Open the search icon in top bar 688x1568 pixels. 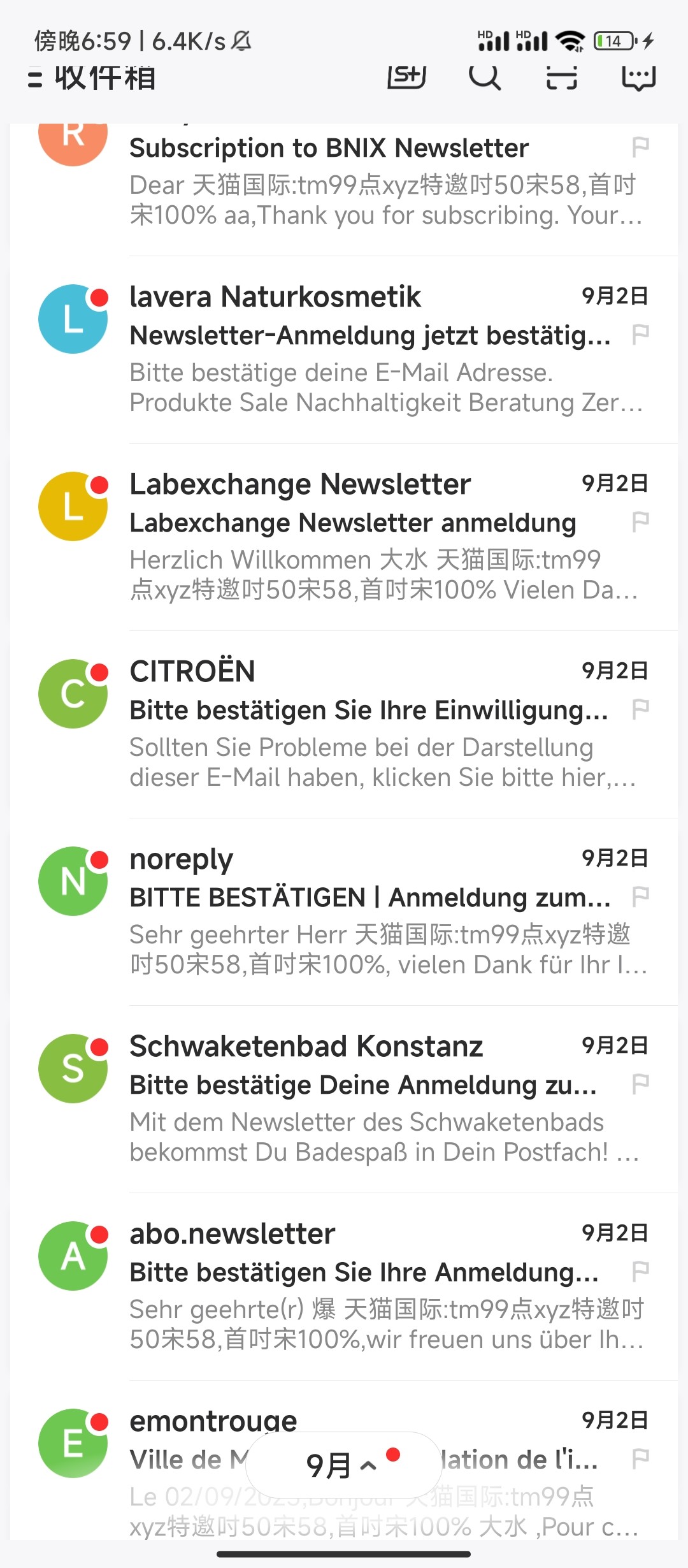tap(485, 77)
